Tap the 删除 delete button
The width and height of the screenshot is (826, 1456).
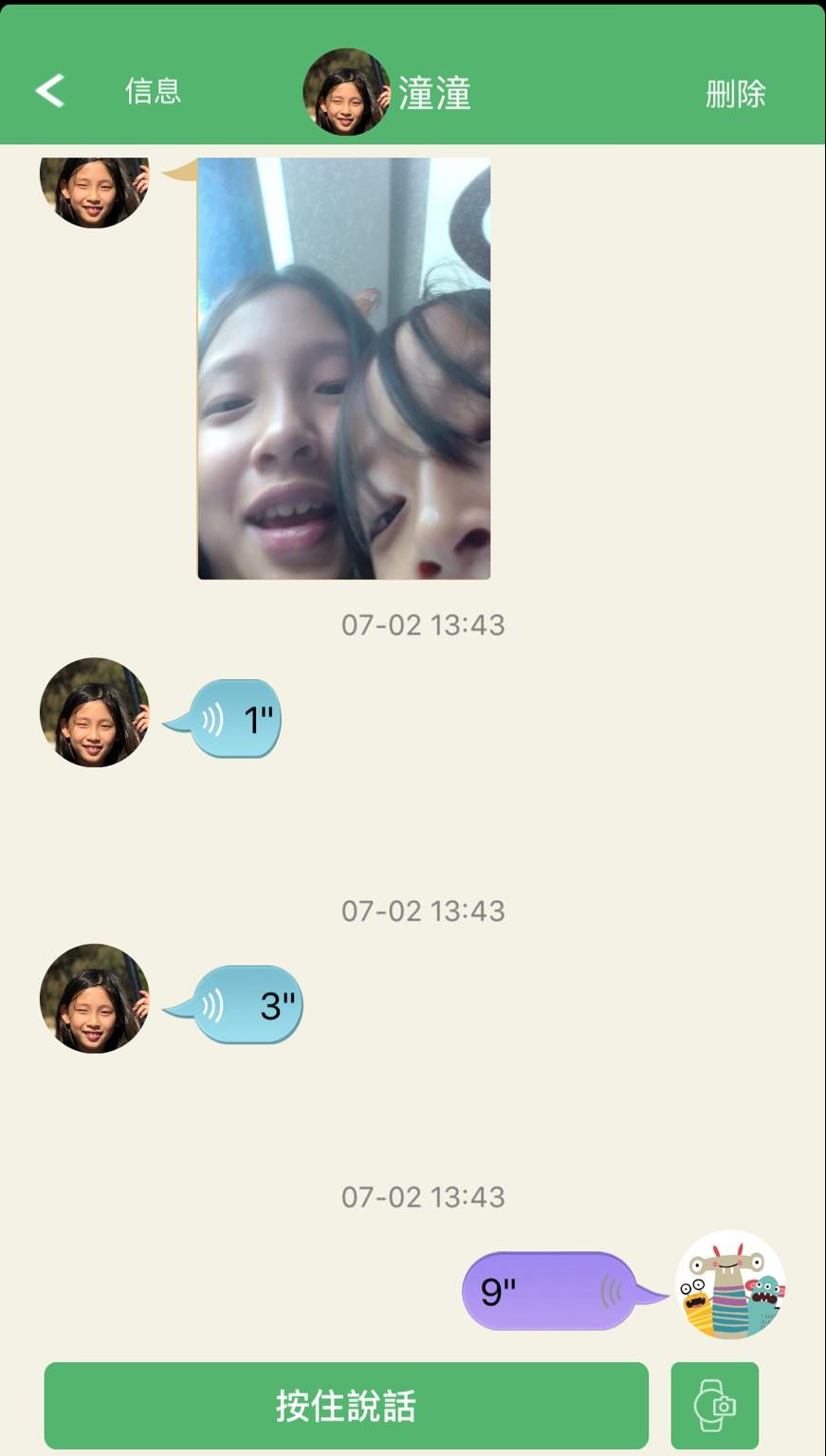[735, 93]
